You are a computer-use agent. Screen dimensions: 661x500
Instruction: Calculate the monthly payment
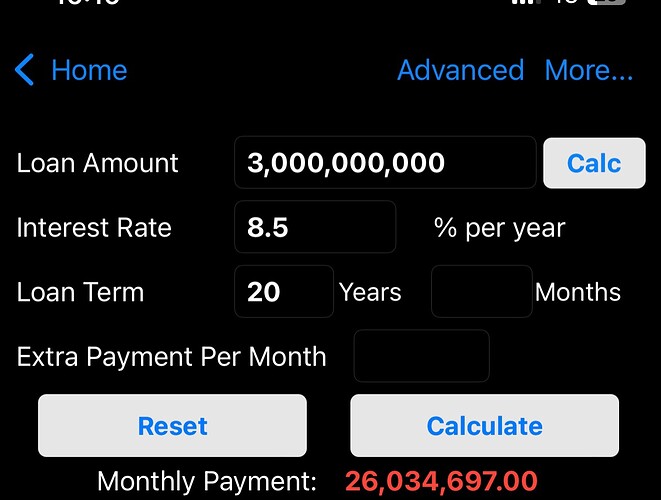point(484,426)
